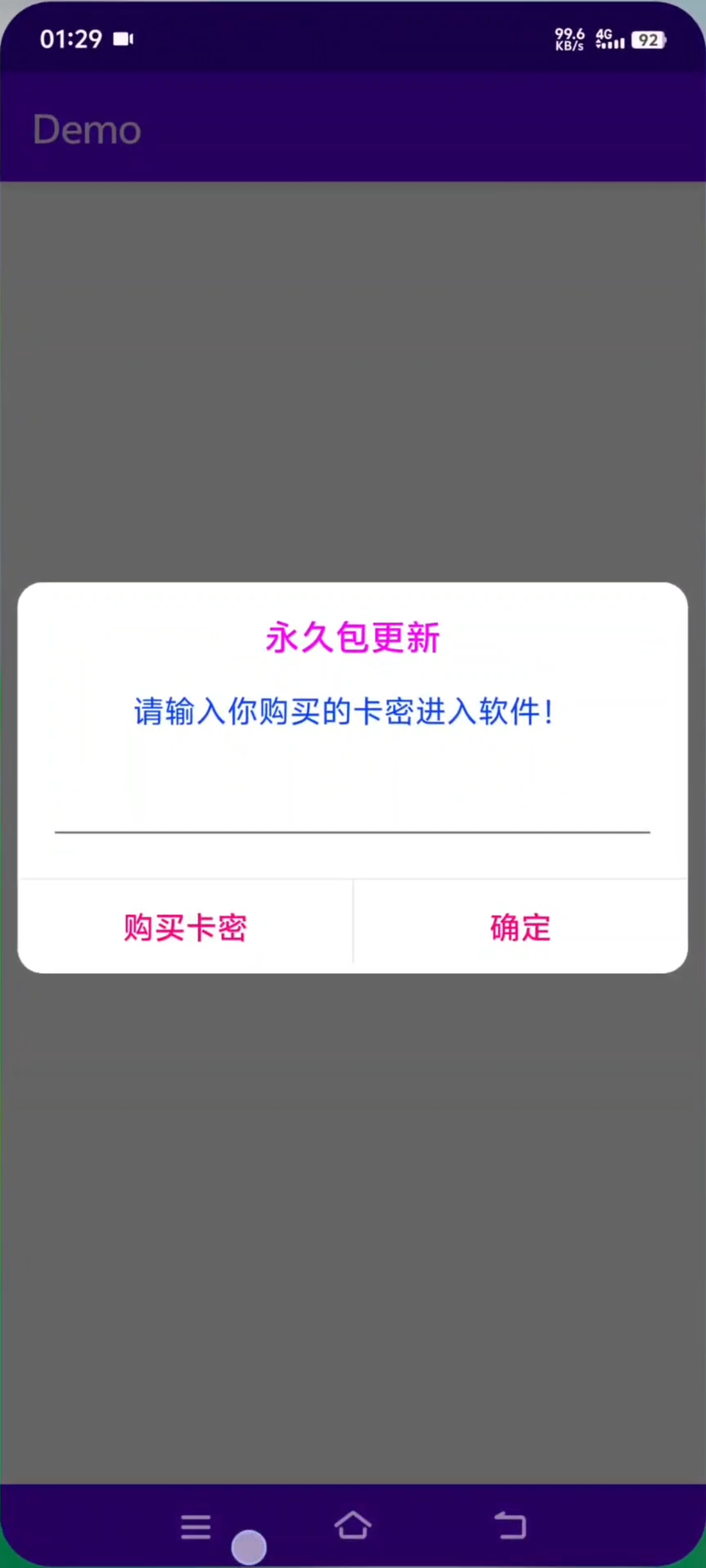Open the recent apps menu

(196, 1527)
